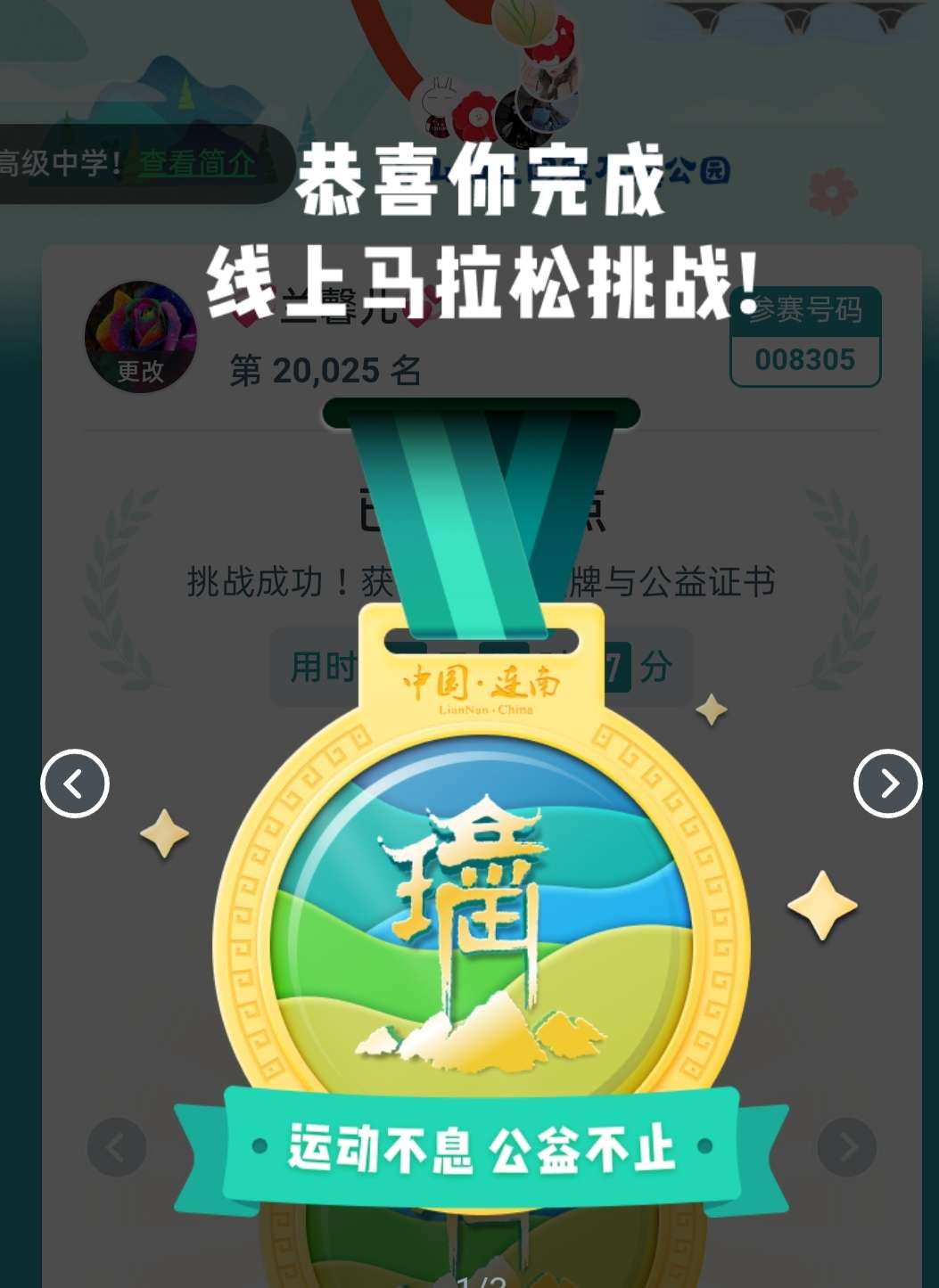The height and width of the screenshot is (1288, 939).
Task: Open the 查看简介 link
Action: [198, 164]
